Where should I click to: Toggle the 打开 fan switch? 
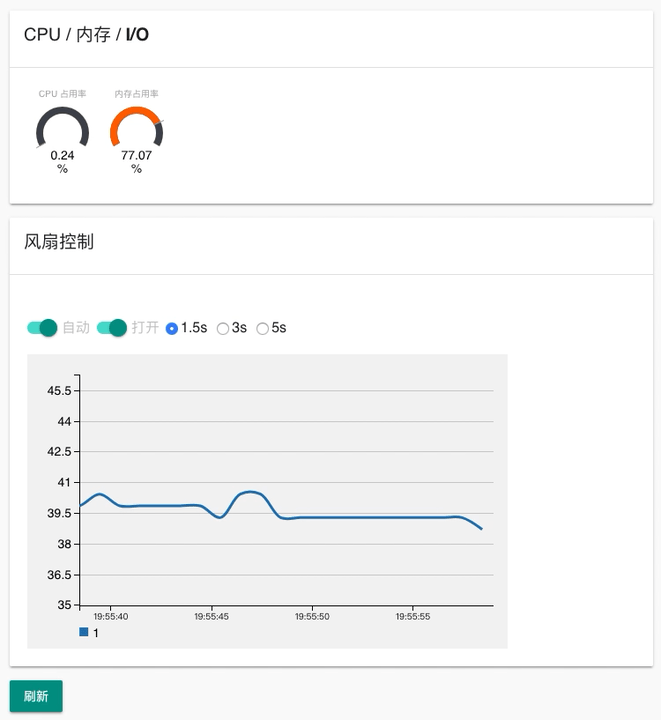[112, 328]
